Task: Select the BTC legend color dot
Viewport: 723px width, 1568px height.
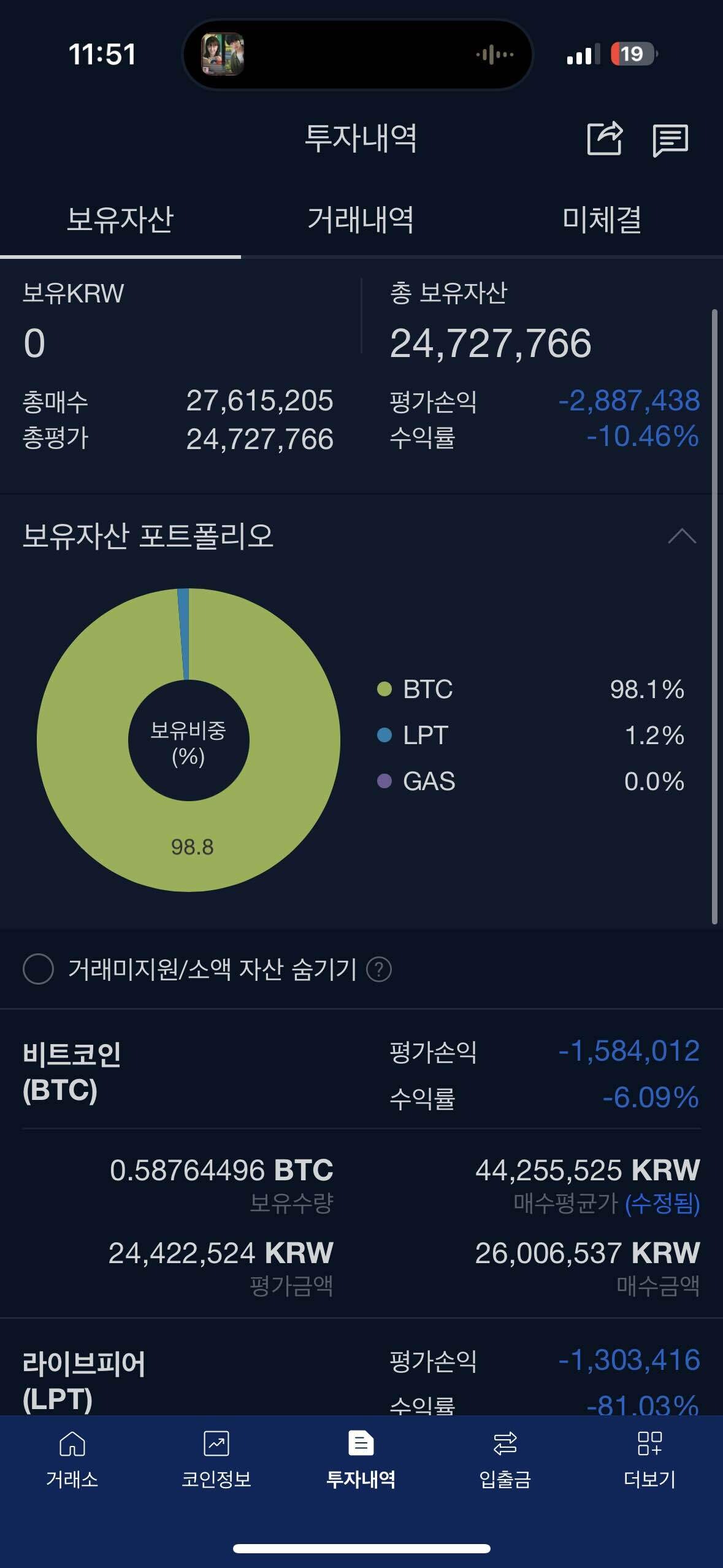Action: coord(383,690)
